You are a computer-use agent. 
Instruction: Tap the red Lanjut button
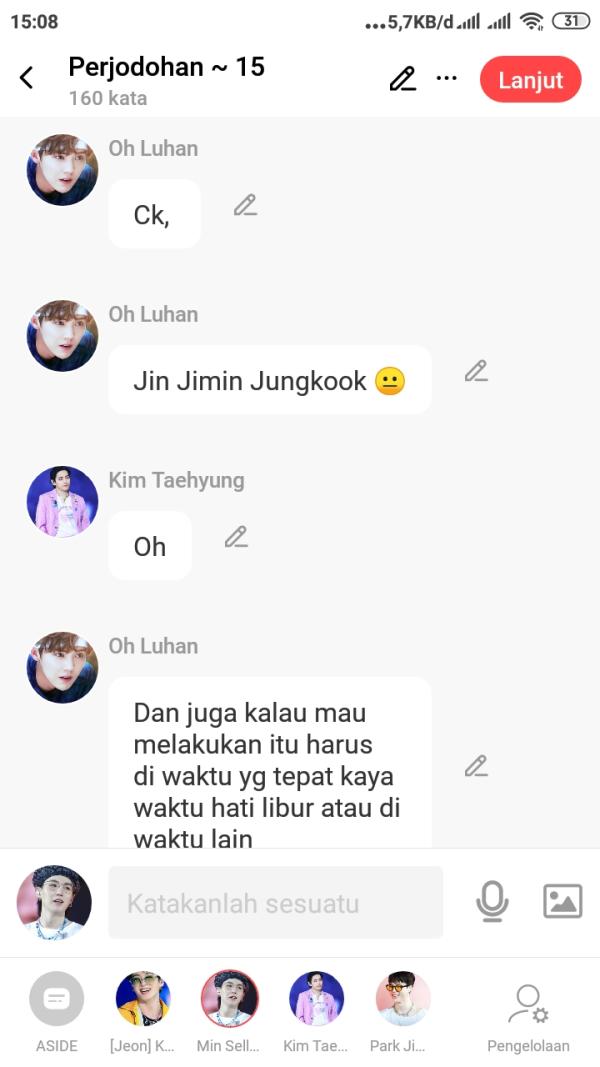(x=530, y=80)
